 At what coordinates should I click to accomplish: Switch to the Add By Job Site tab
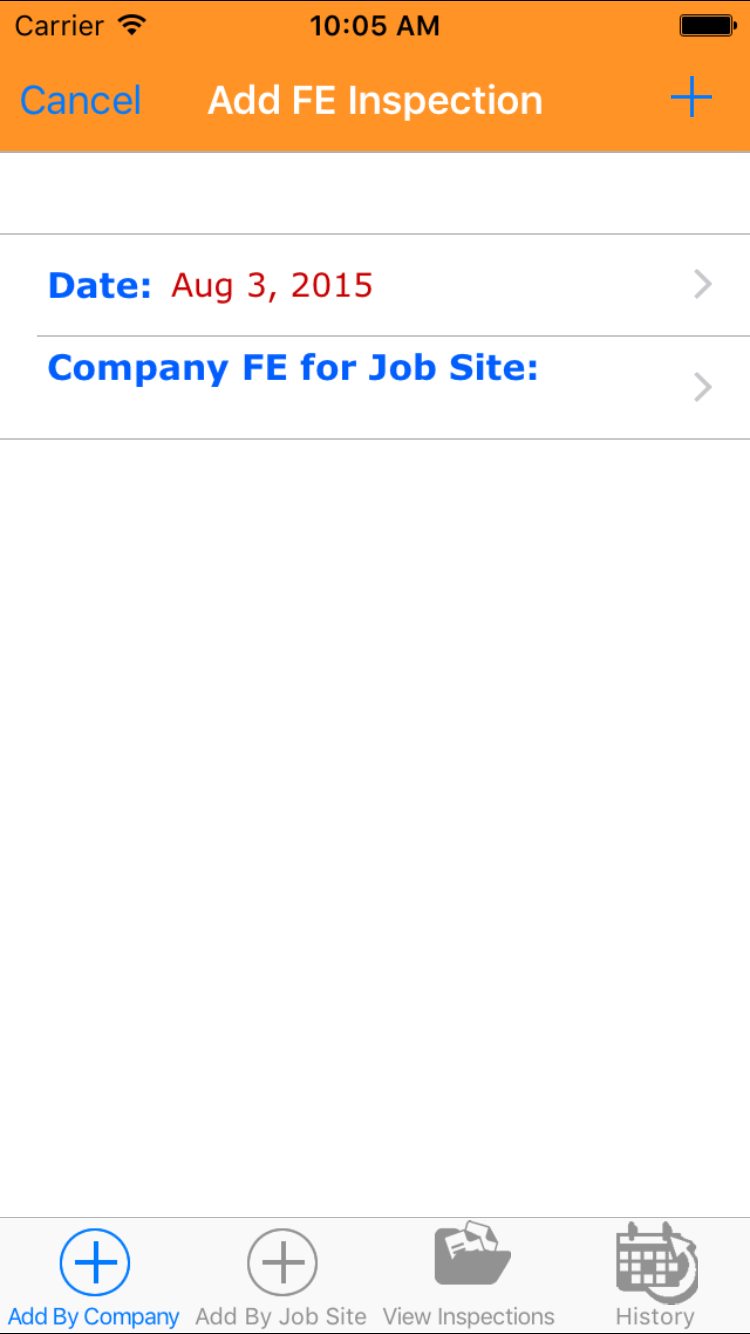281,1276
